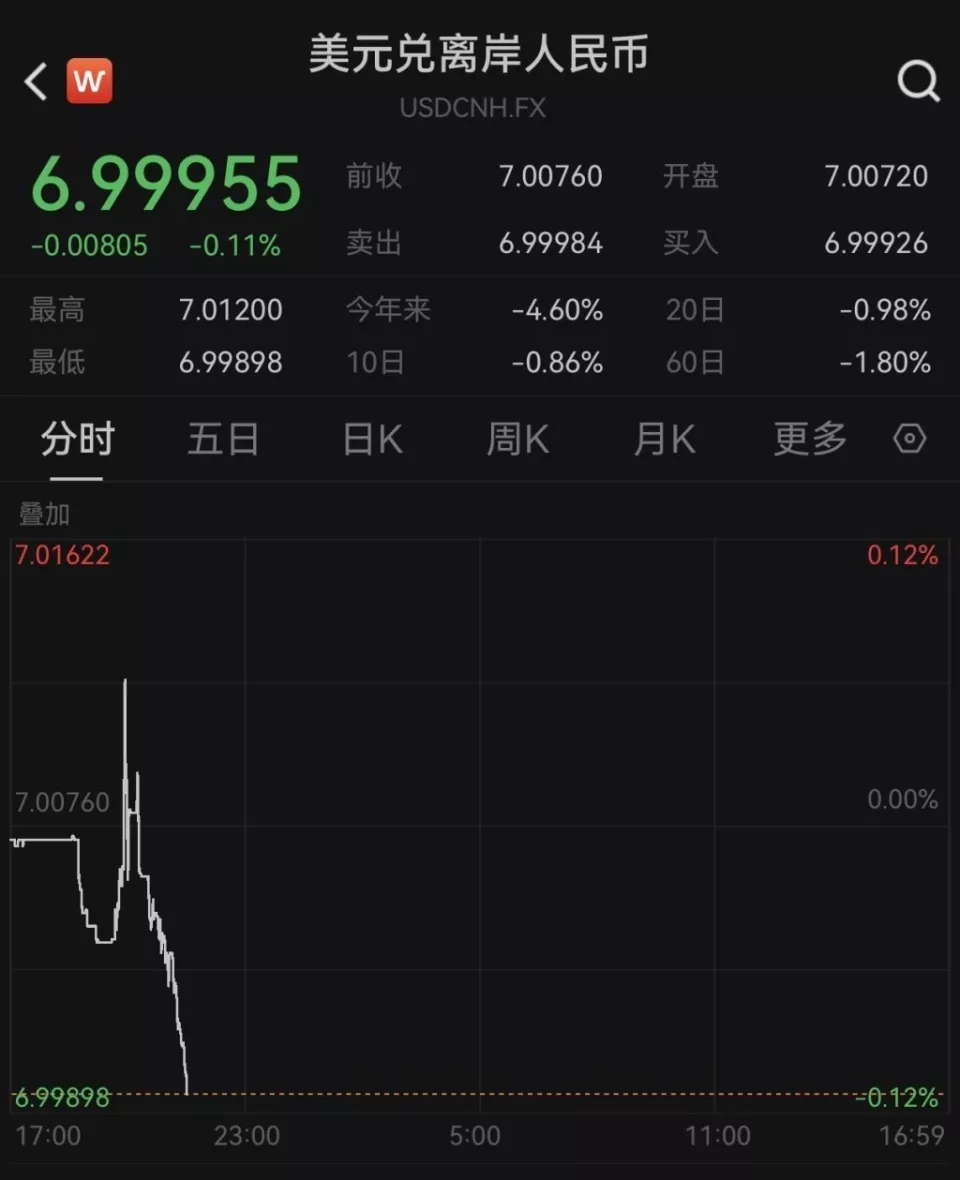
Task: Toggle the 五日 five-day chart display
Action: 223,439
